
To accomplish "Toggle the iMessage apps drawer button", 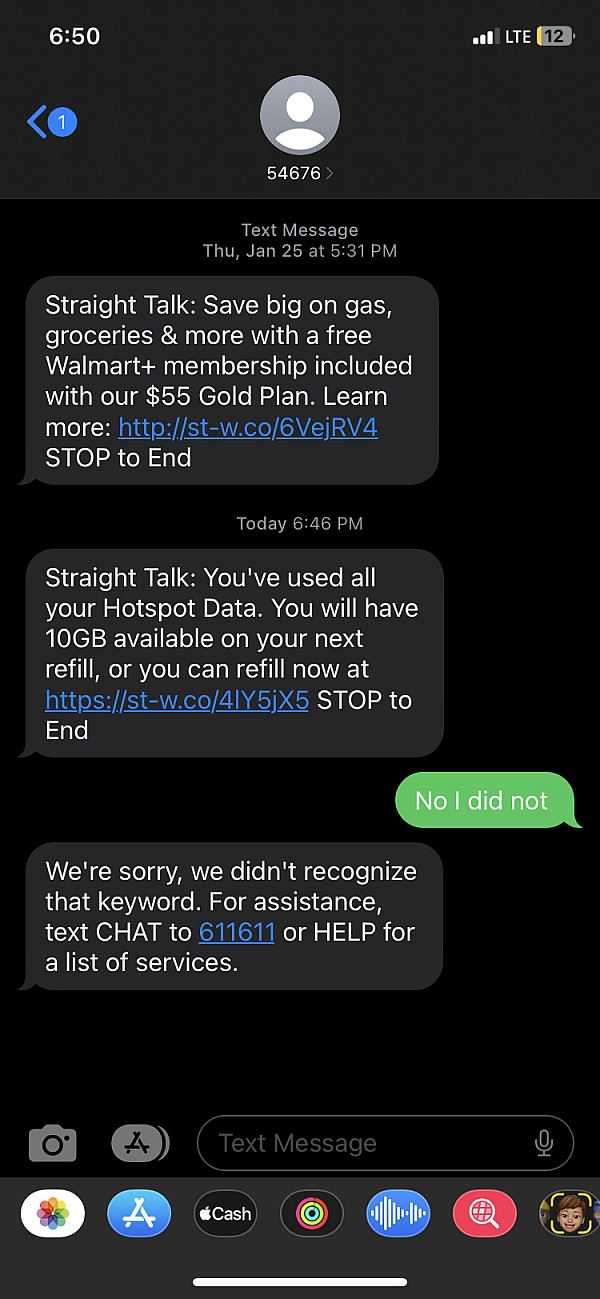I will [140, 1143].
